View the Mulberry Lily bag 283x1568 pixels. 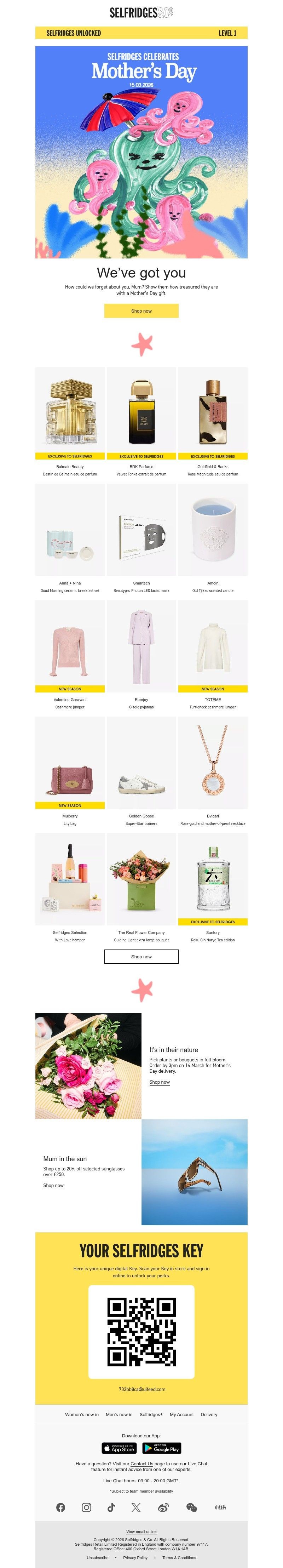70,763
